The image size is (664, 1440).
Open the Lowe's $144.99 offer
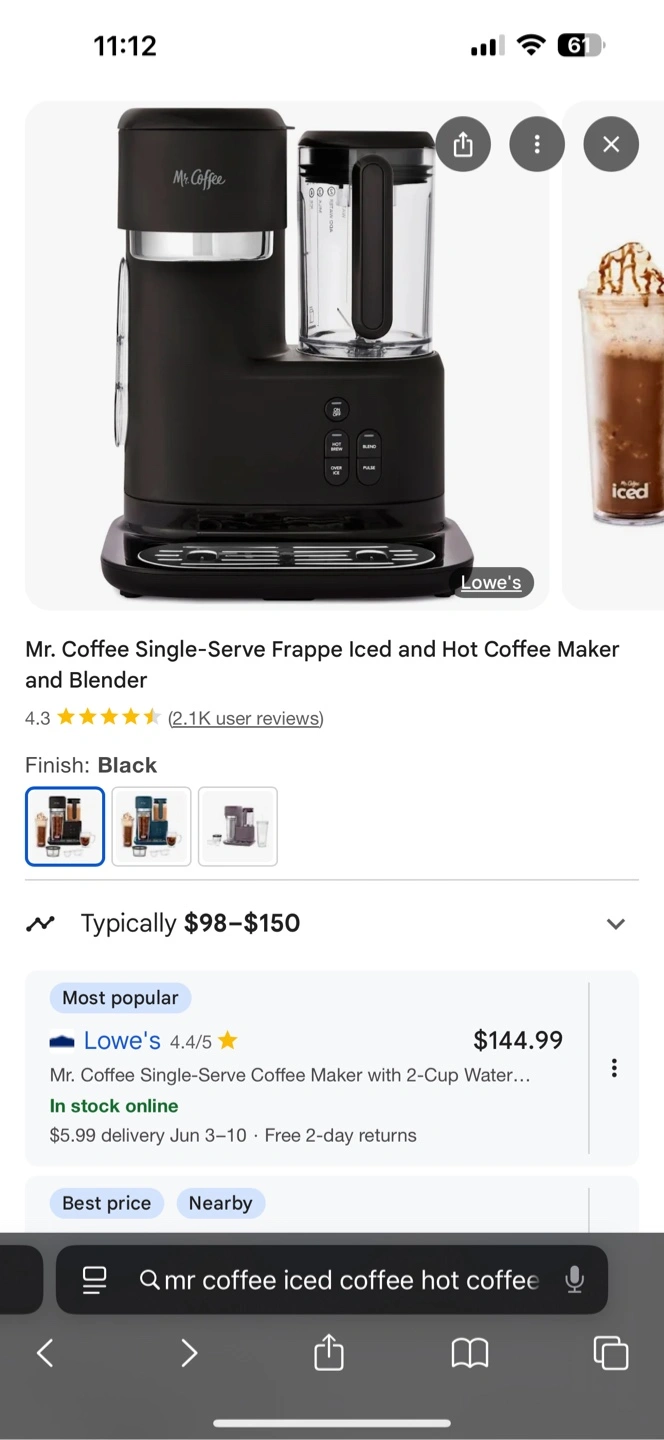click(x=305, y=1068)
